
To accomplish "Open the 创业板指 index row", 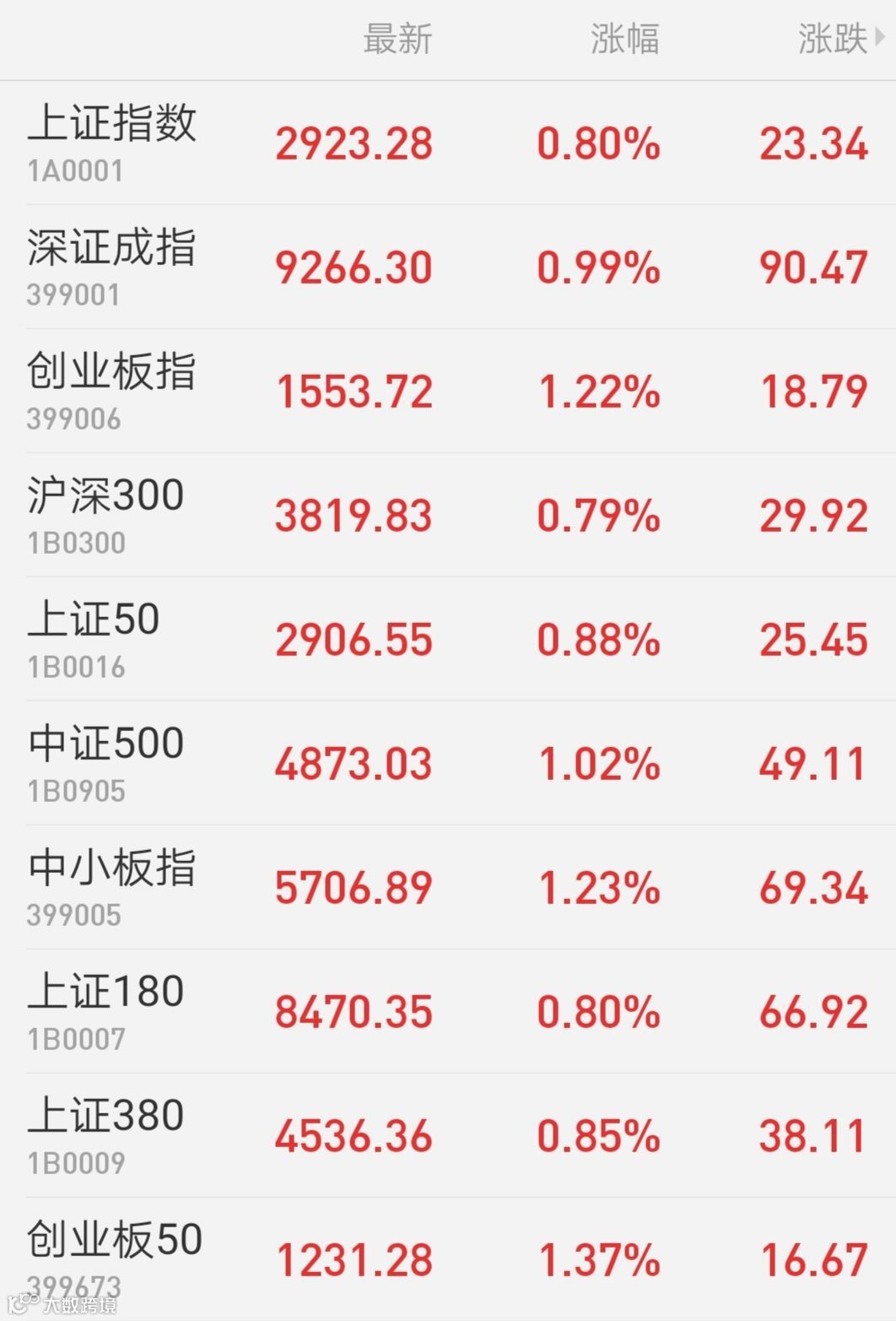I will (x=448, y=391).
